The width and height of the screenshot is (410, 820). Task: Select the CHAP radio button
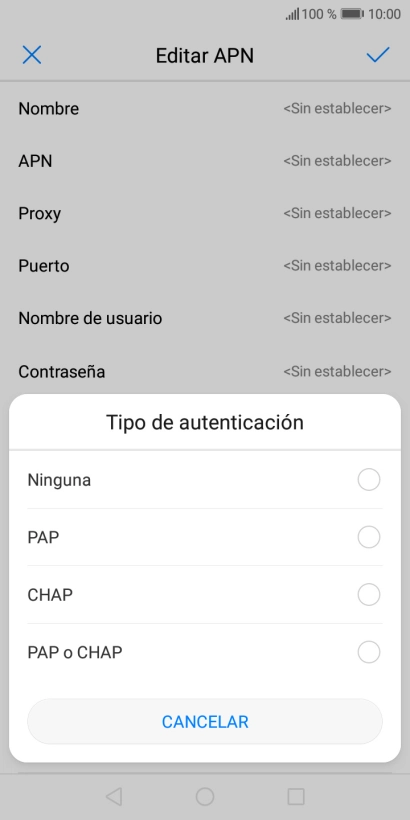point(369,595)
